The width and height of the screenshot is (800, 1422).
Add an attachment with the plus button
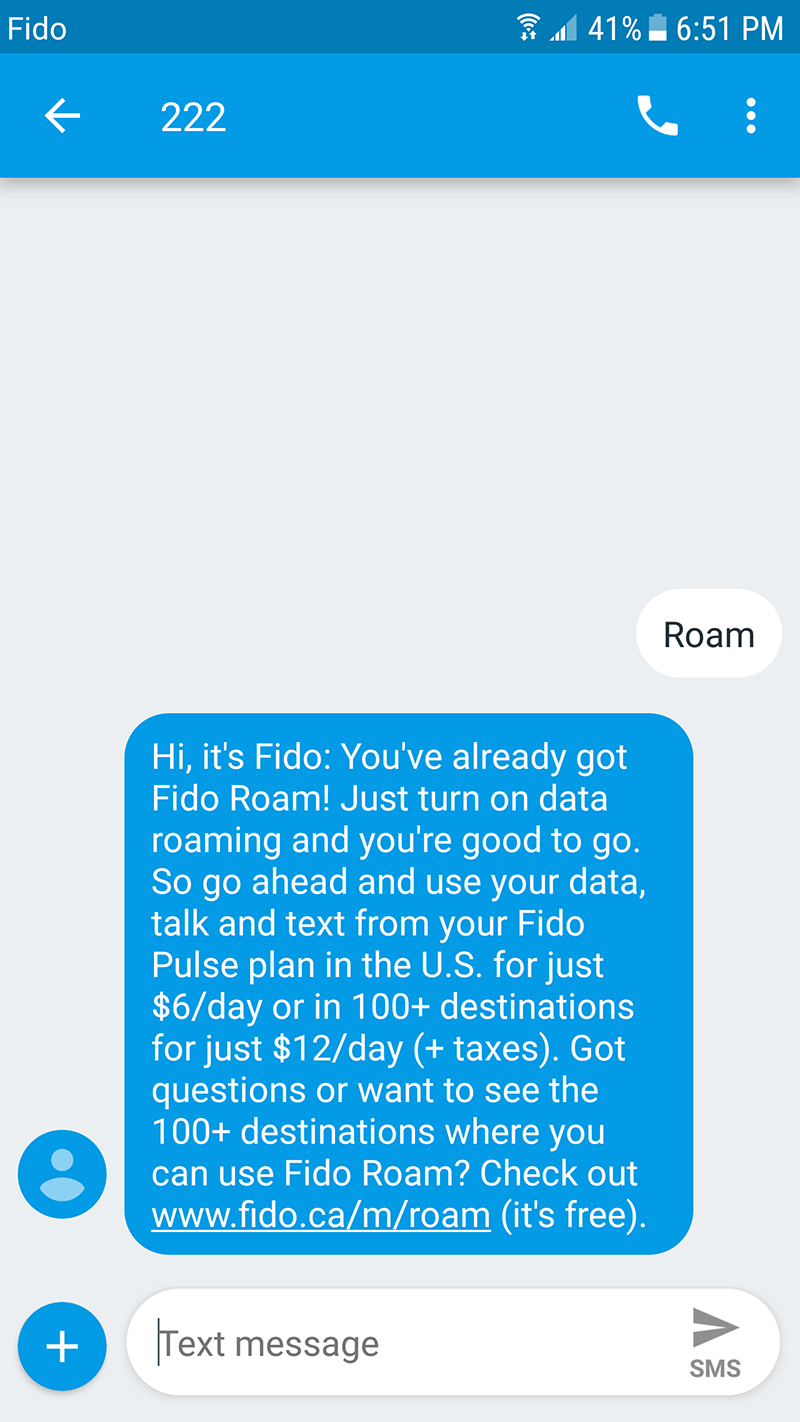[62, 1347]
